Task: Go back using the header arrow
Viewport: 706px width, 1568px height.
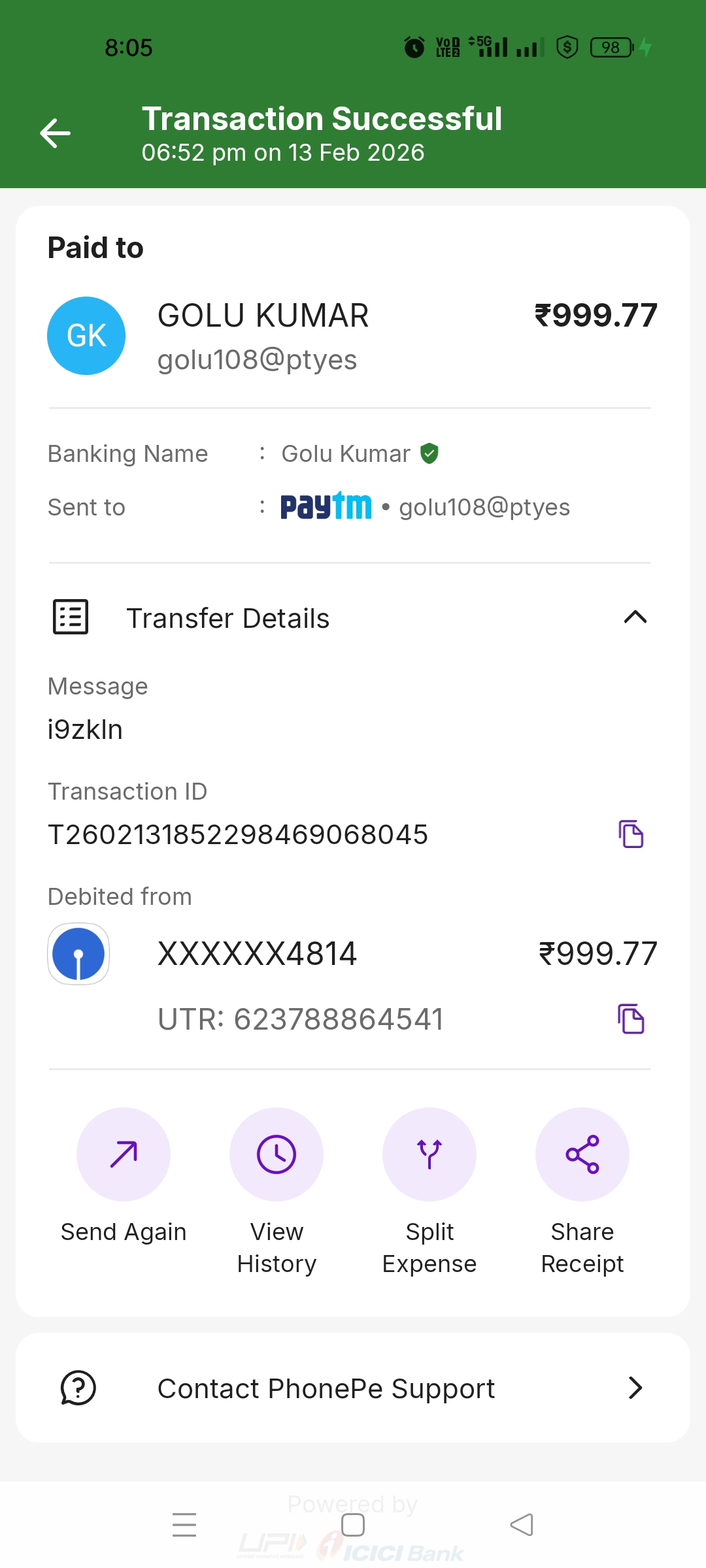Action: 55,133
